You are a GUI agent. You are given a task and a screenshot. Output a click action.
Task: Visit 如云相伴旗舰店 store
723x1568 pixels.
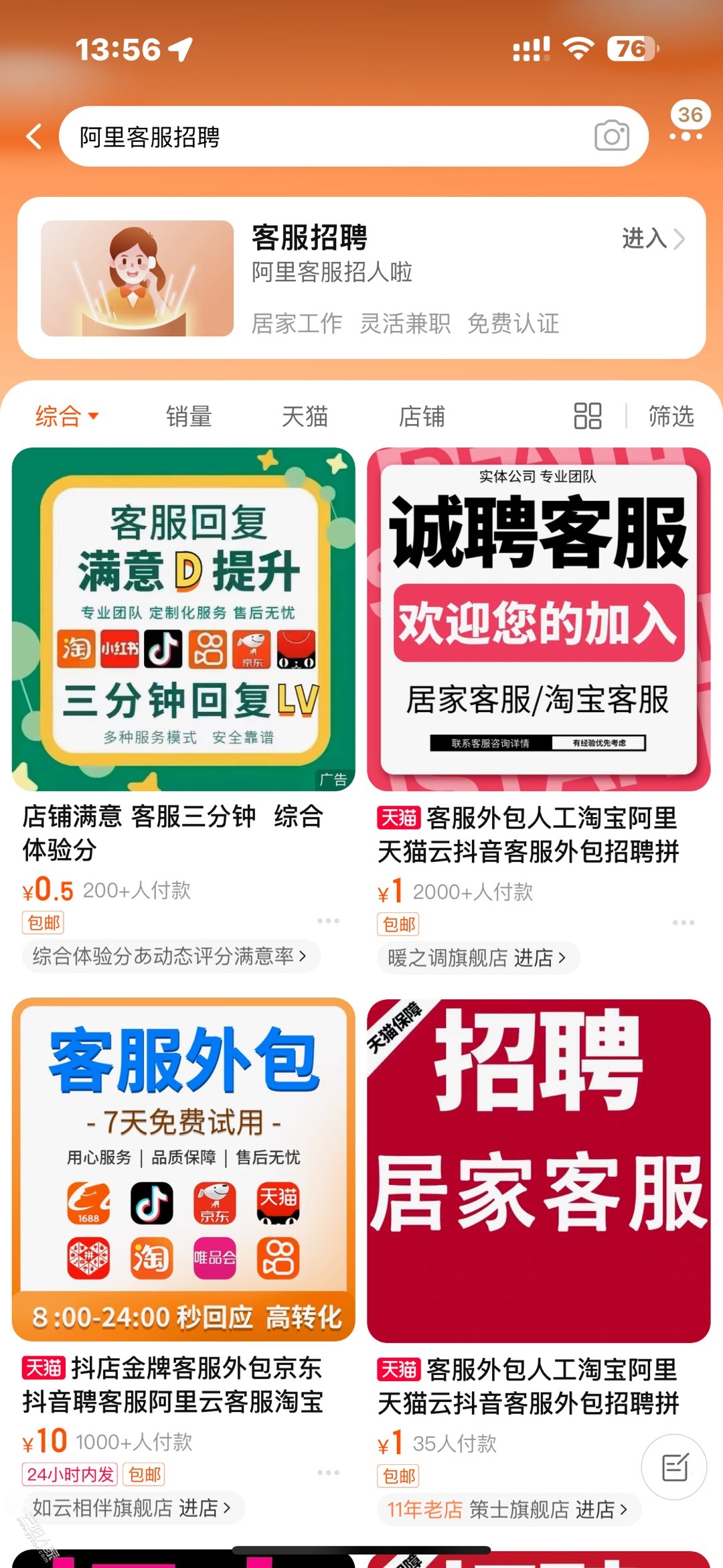pos(132,1508)
